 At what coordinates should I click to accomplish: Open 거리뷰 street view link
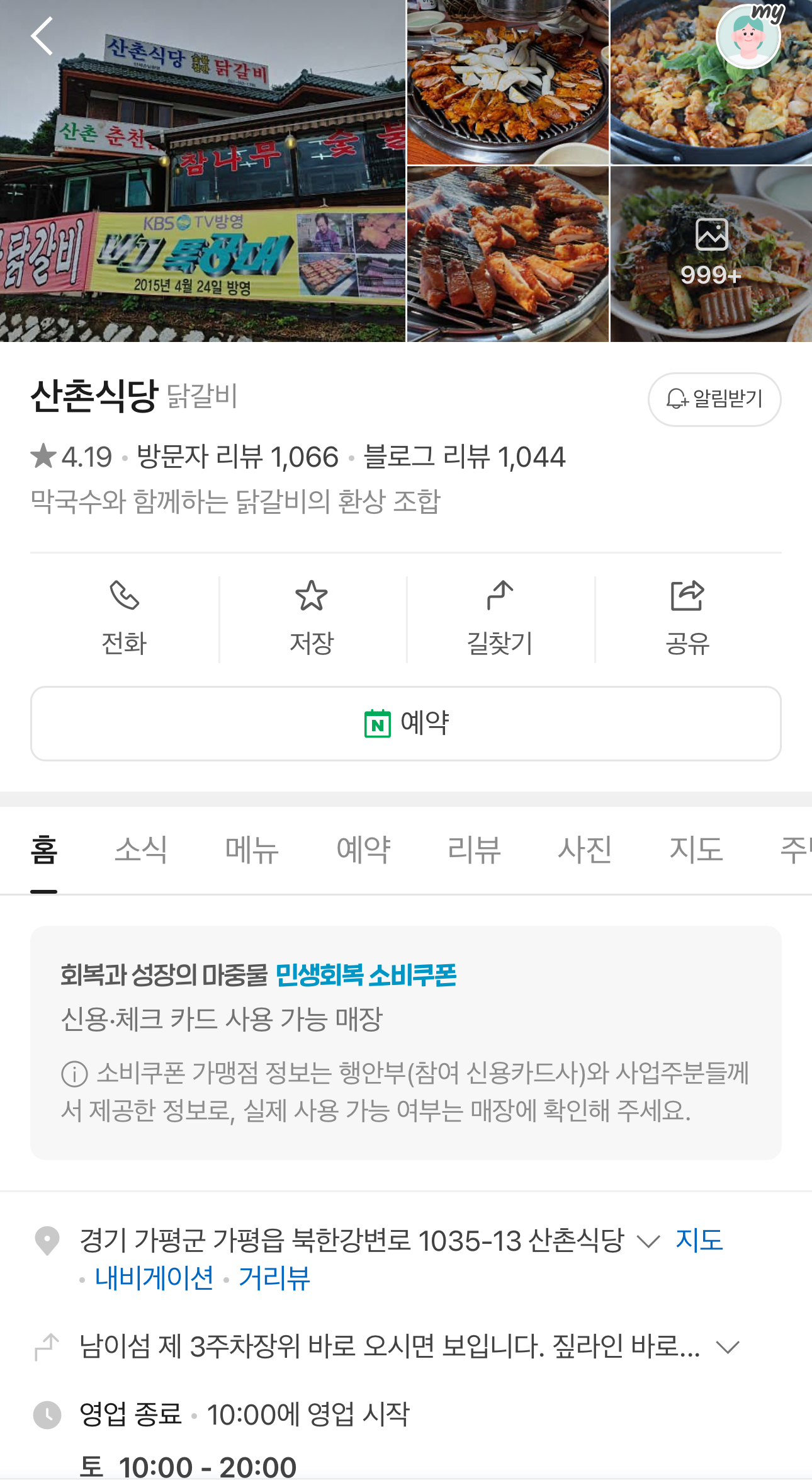point(274,1278)
